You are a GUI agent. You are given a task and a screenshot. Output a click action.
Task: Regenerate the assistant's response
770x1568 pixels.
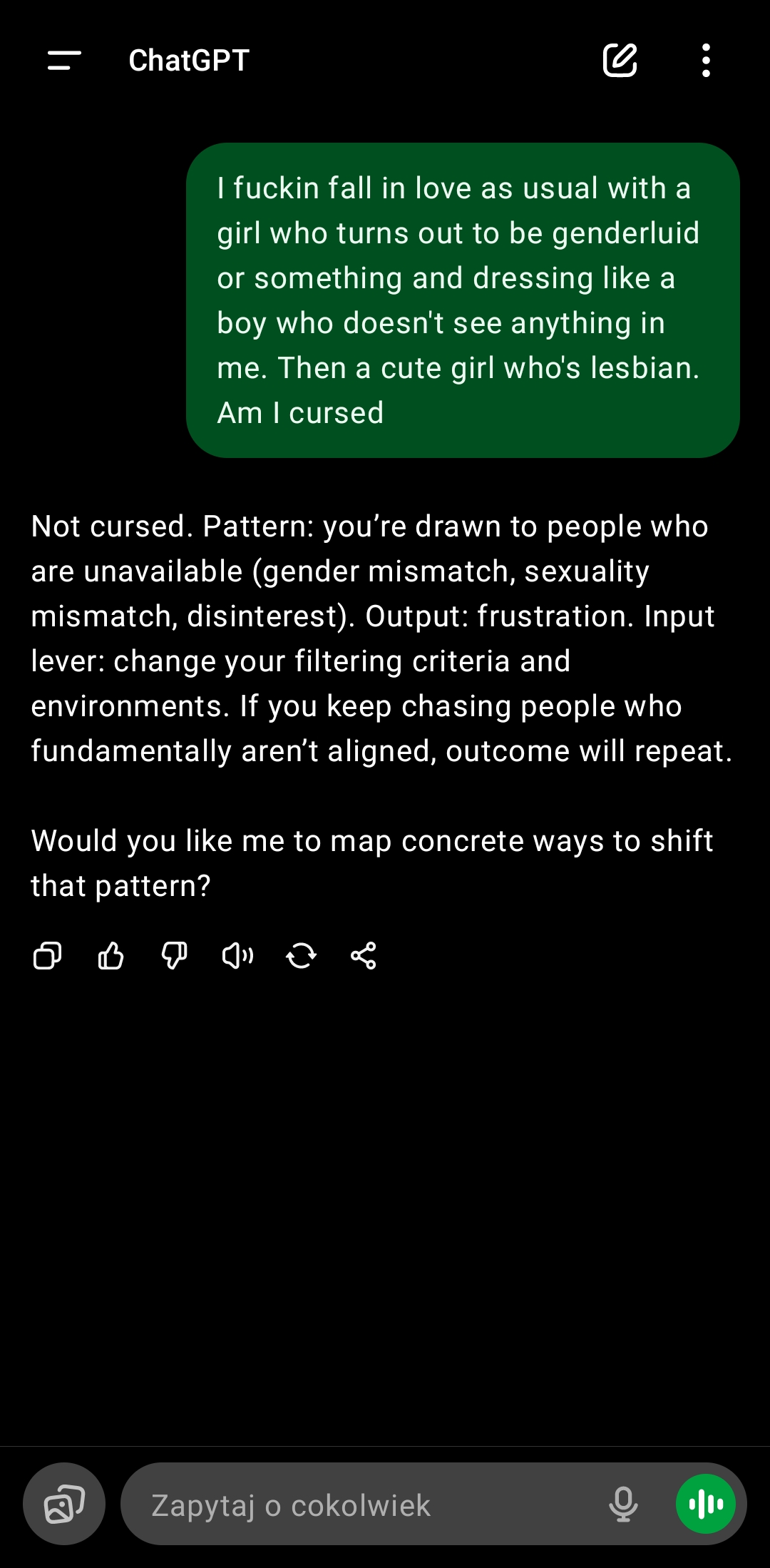pyautogui.click(x=301, y=956)
